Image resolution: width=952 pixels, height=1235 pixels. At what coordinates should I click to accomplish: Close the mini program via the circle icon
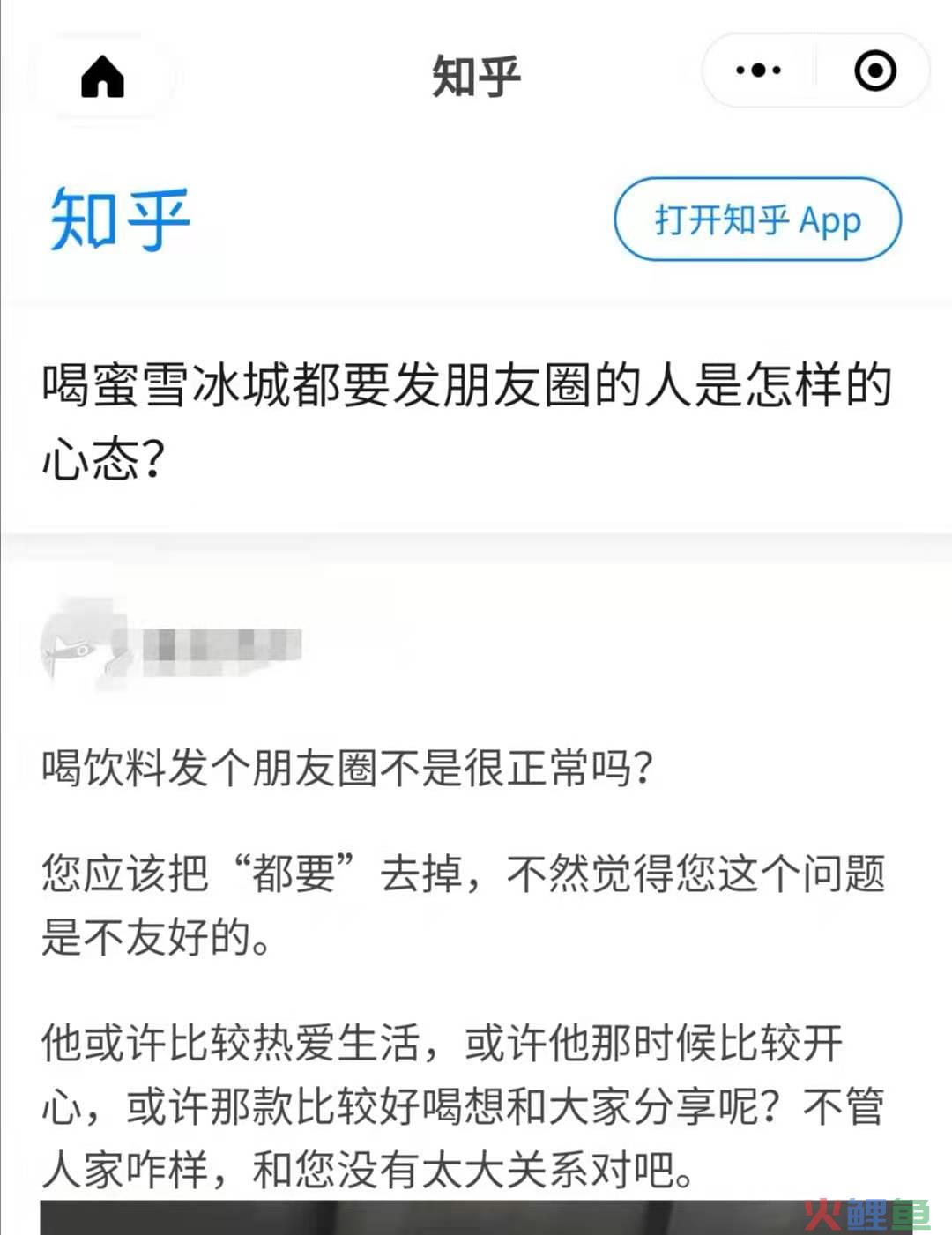point(874,71)
